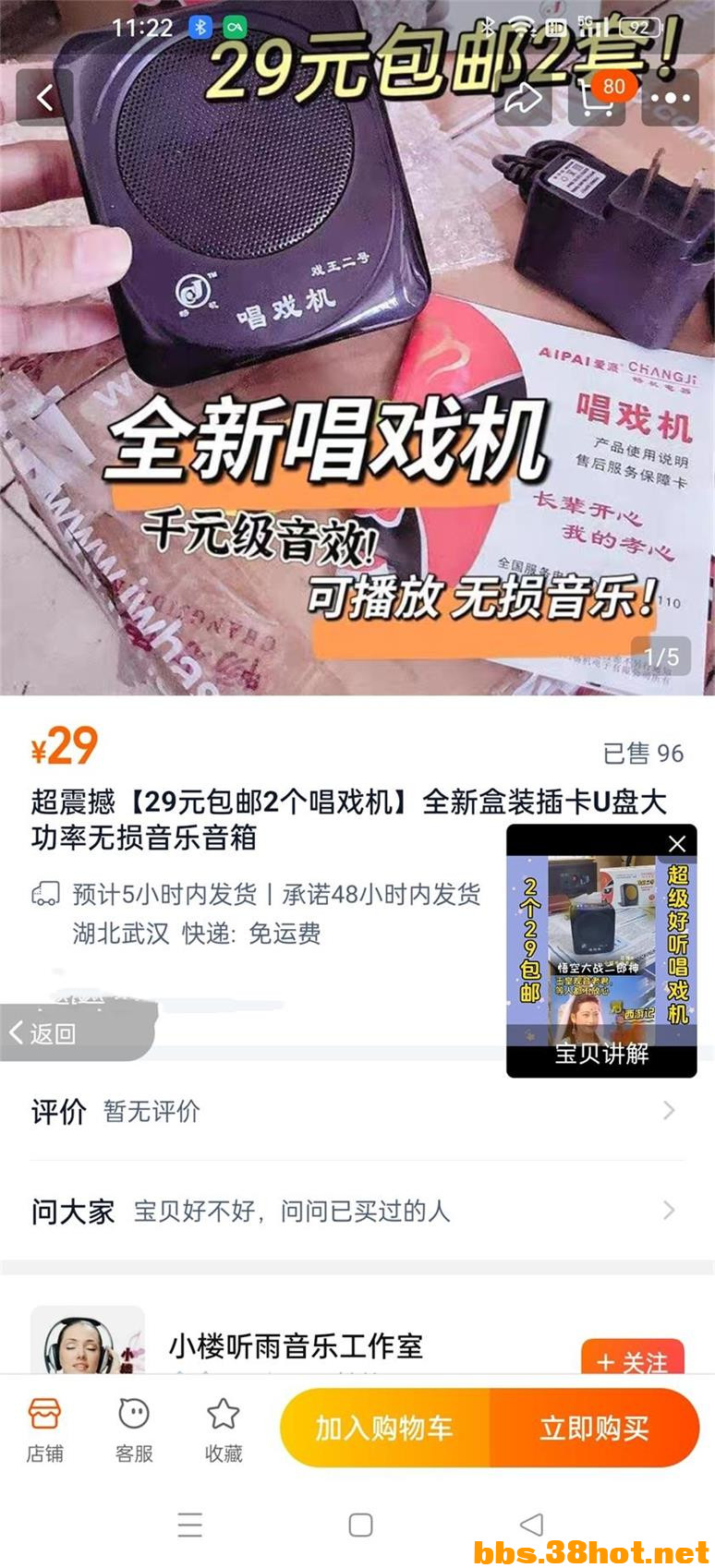Open system recent apps menu
The height and width of the screenshot is (1568, 715).
(x=189, y=1525)
